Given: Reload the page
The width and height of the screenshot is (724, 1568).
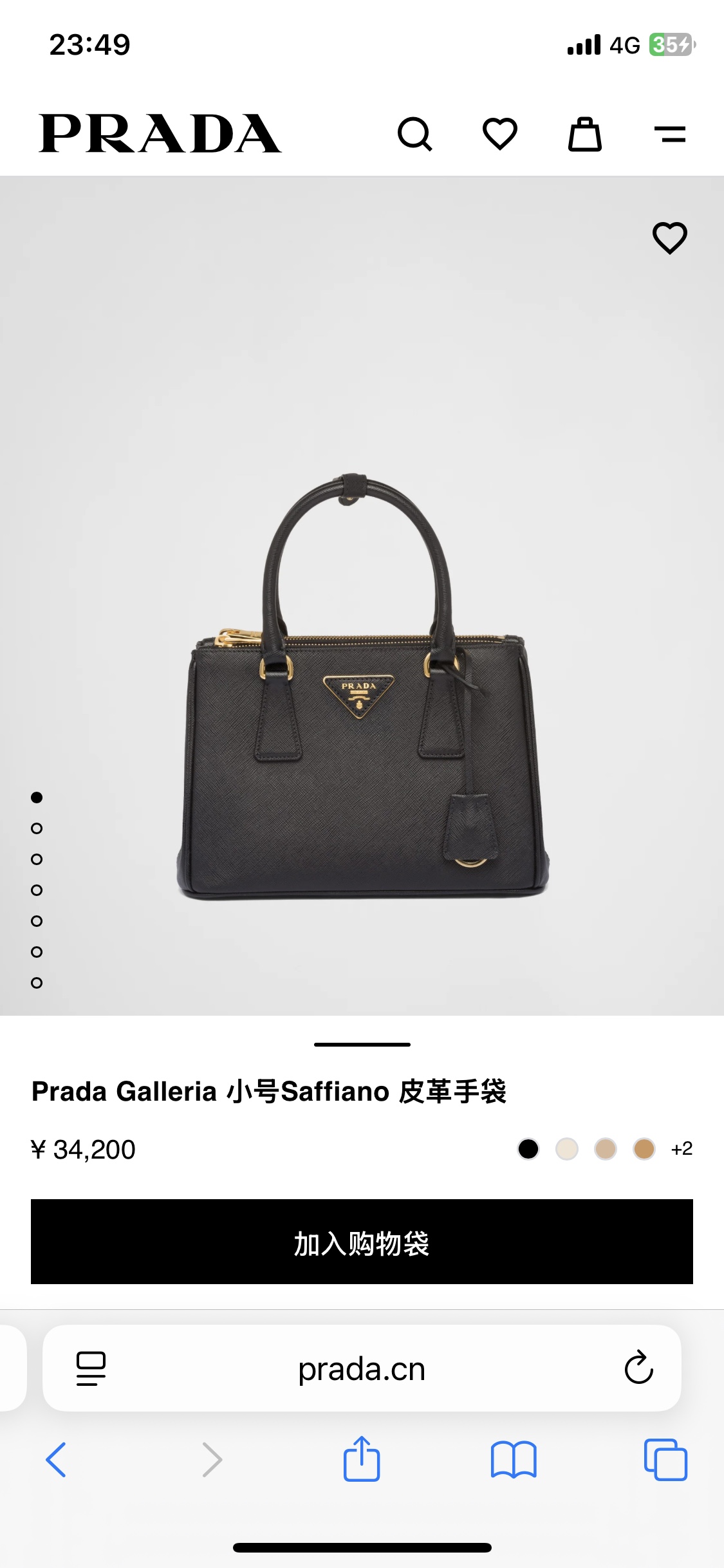Looking at the screenshot, I should 638,1368.
